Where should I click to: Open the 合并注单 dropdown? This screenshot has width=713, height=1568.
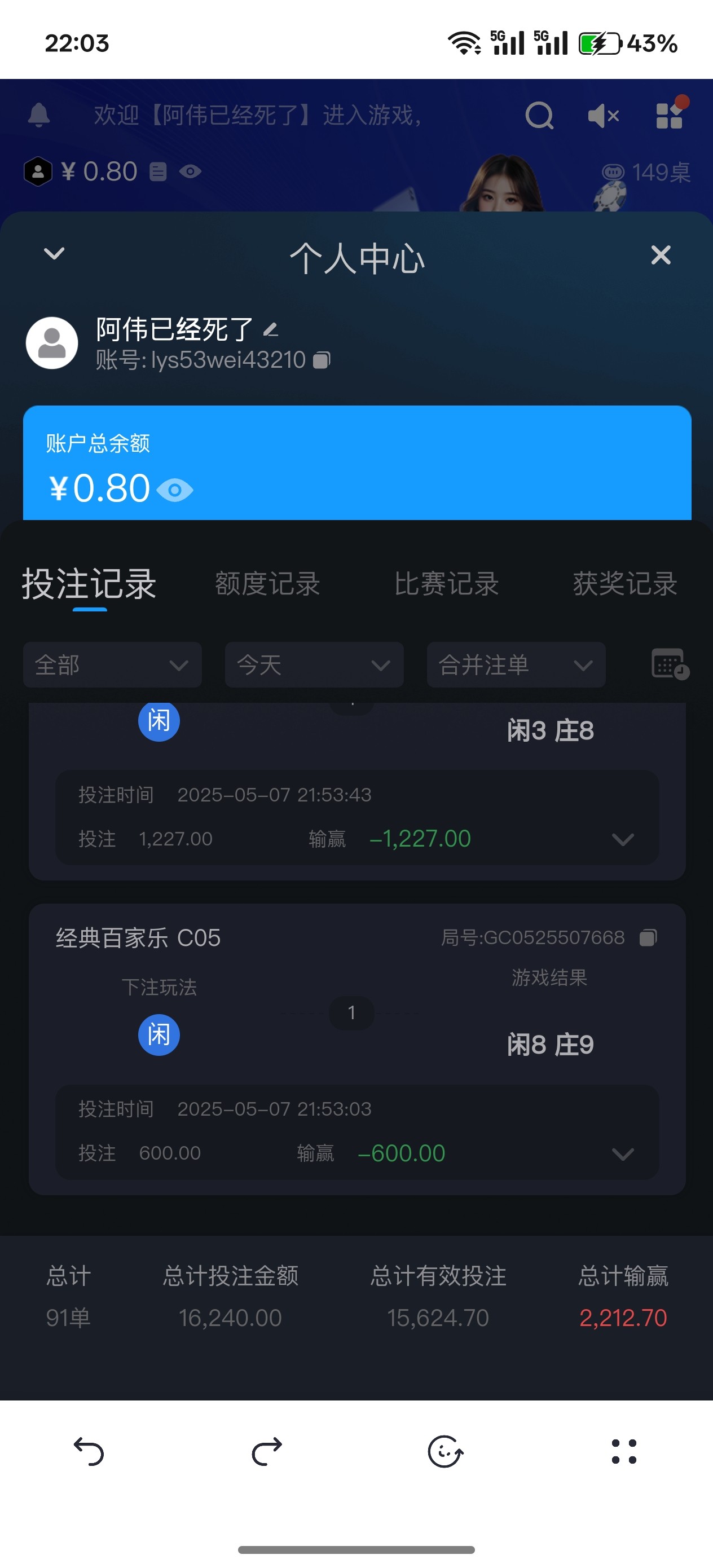click(x=516, y=664)
